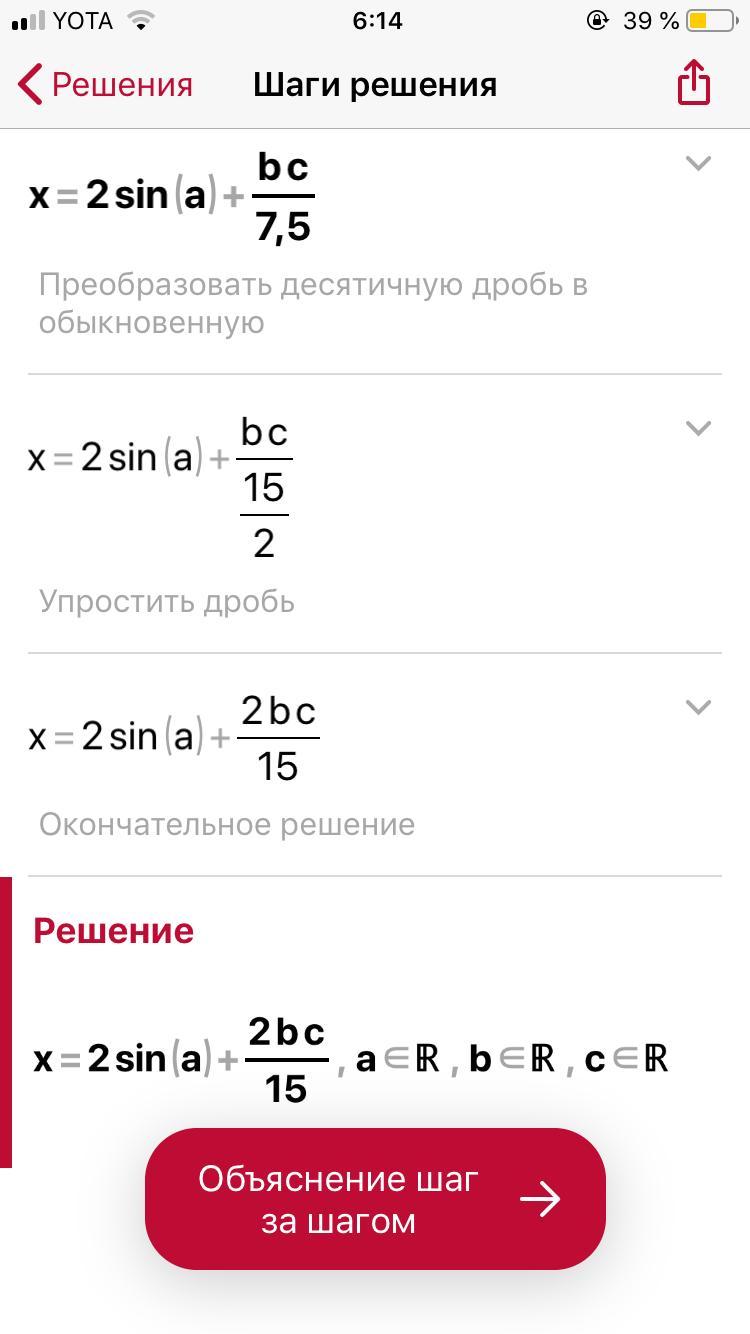Share the solution steps

click(x=693, y=82)
